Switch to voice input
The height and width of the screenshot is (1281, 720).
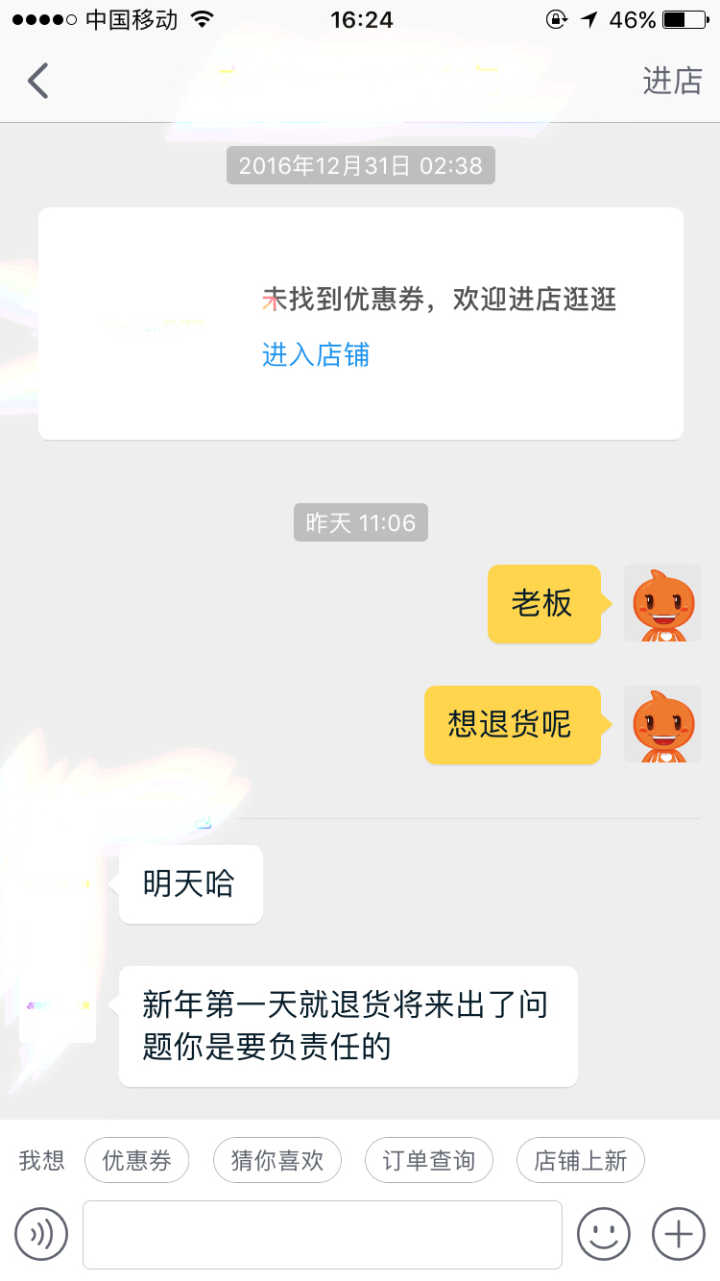click(x=41, y=1234)
